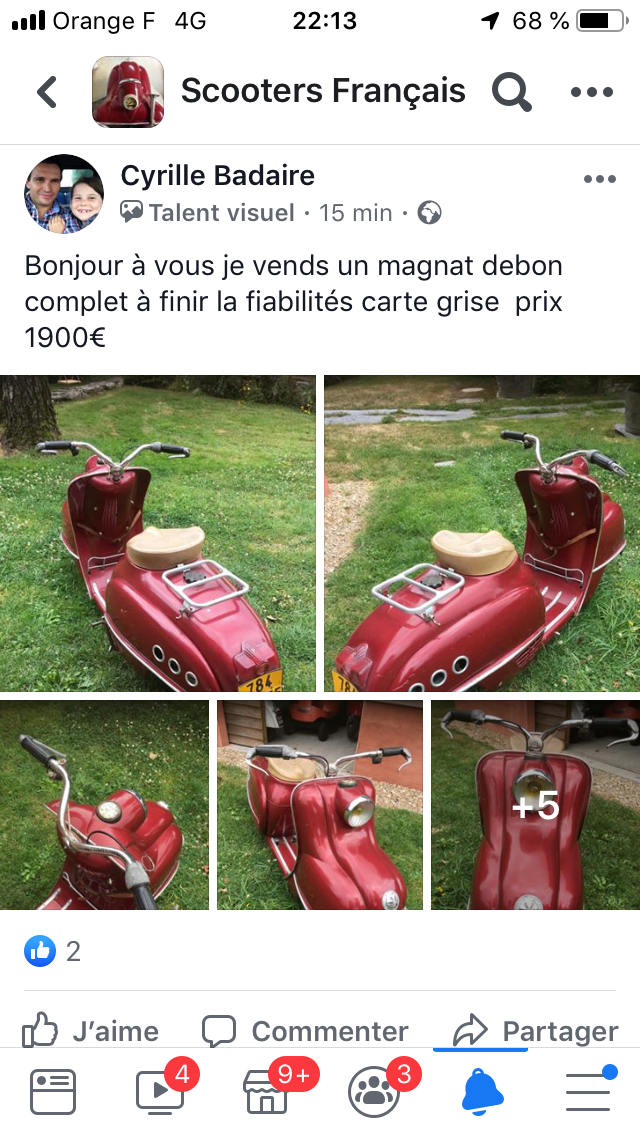This screenshot has height=1136, width=640.
Task: Open Cyrille Badaire's profile
Action: click(x=217, y=176)
